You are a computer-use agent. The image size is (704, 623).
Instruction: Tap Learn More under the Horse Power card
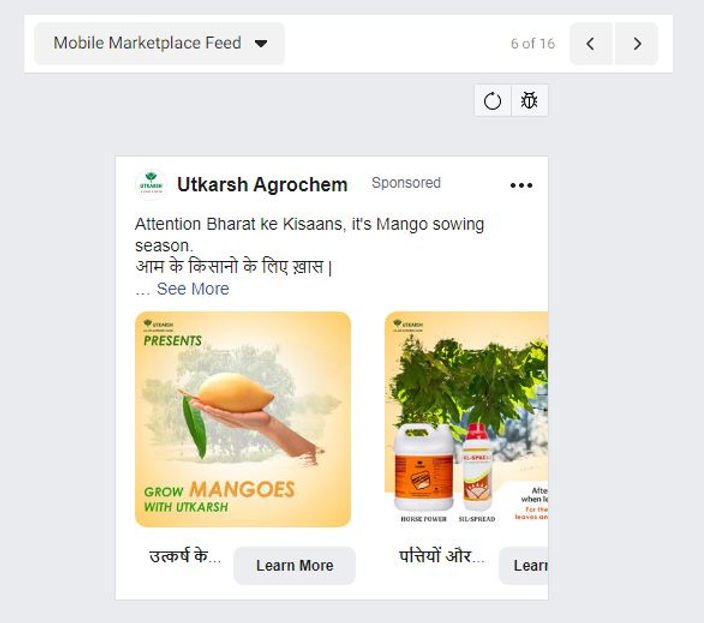pos(524,565)
